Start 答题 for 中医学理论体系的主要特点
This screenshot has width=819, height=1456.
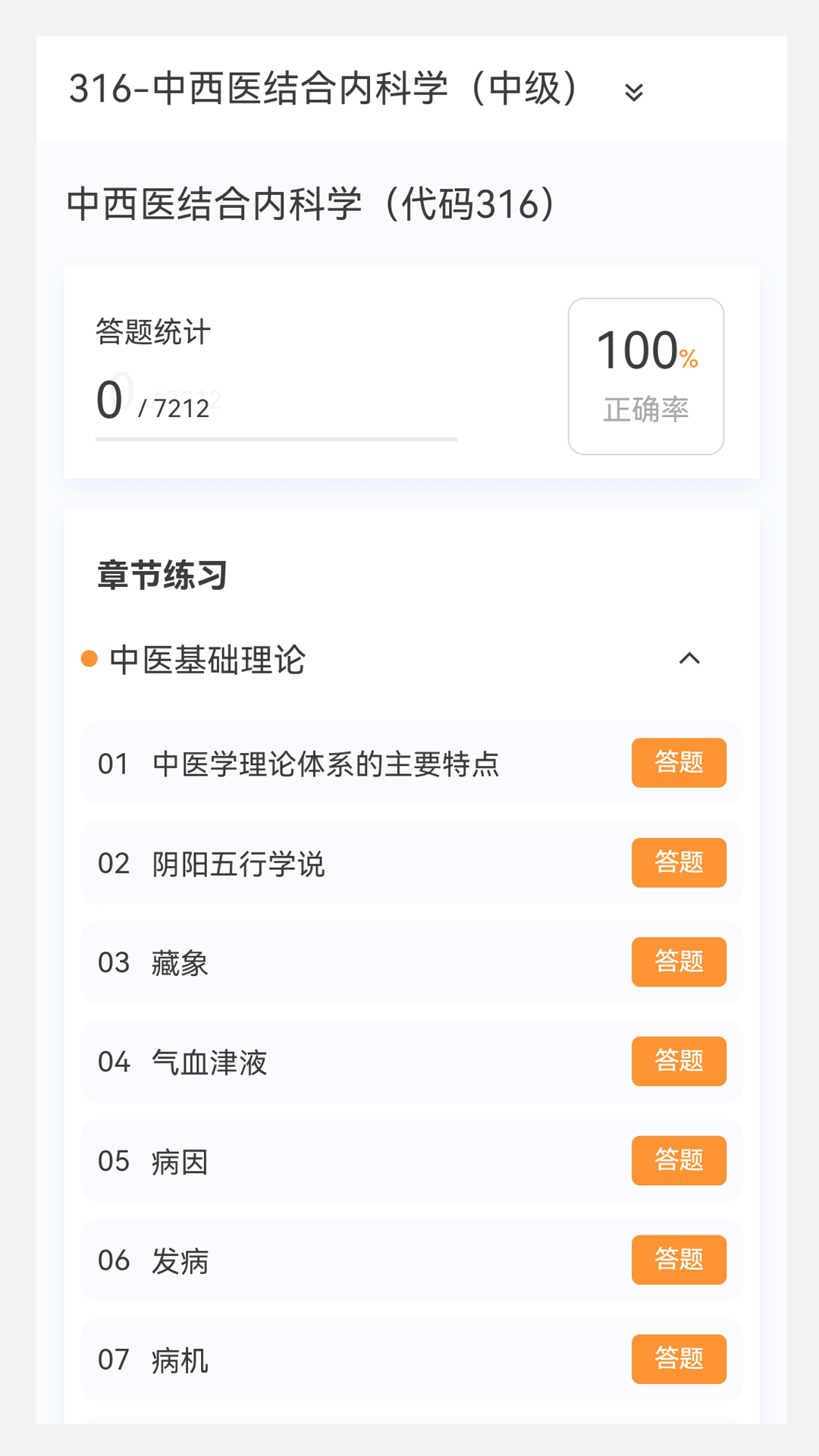(x=678, y=763)
